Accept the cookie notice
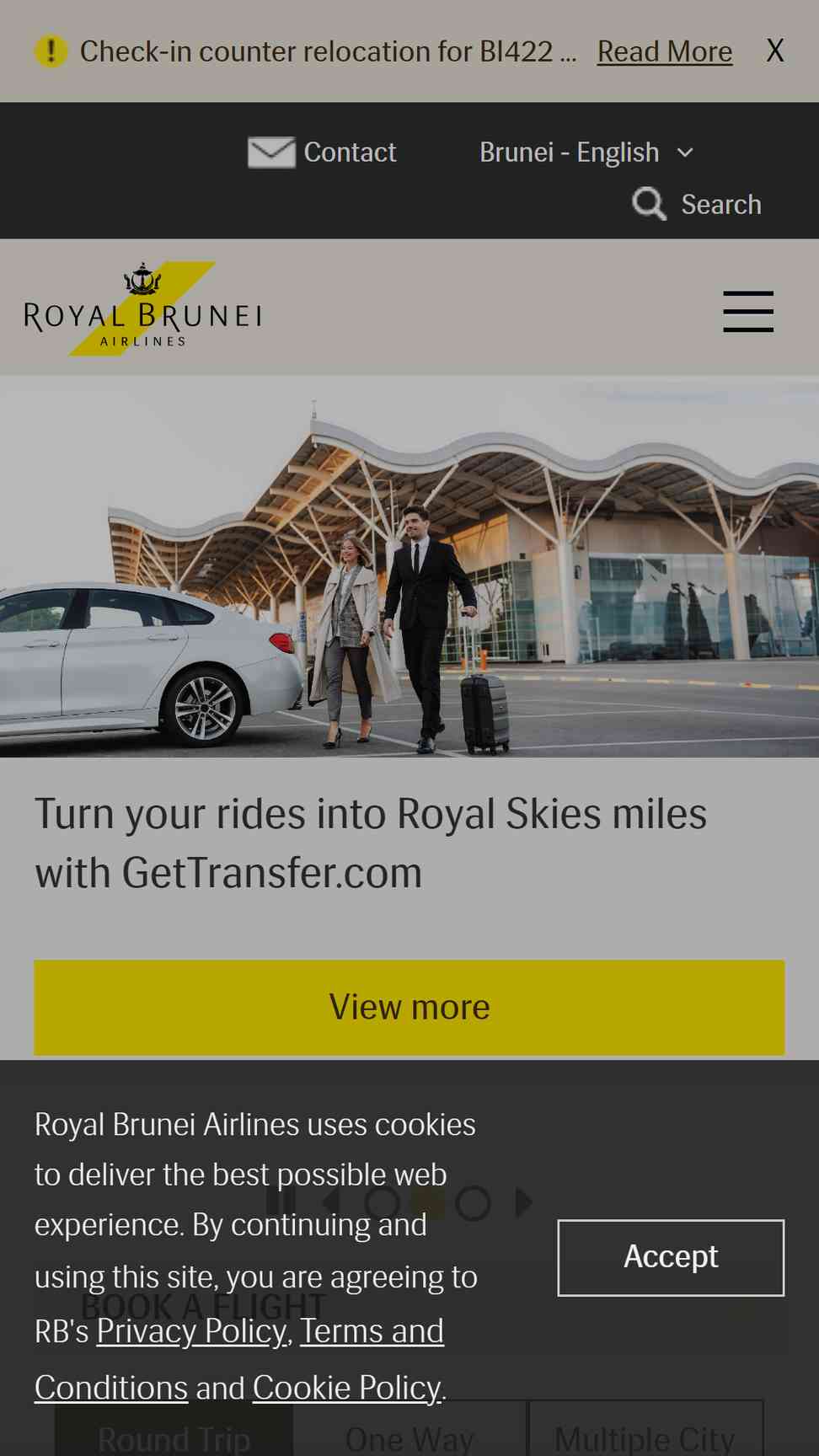This screenshot has height=1456, width=819. click(671, 1257)
